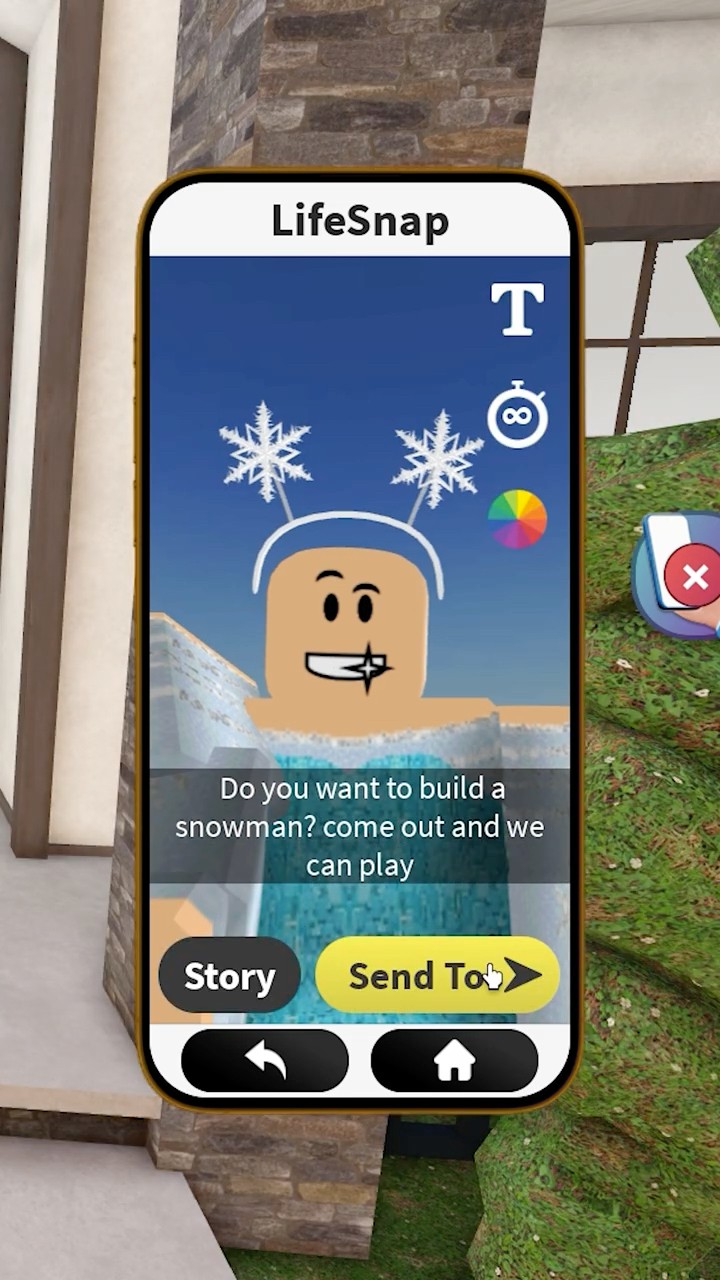Return to the phone home screen
This screenshot has width=720, height=1280.
454,1061
